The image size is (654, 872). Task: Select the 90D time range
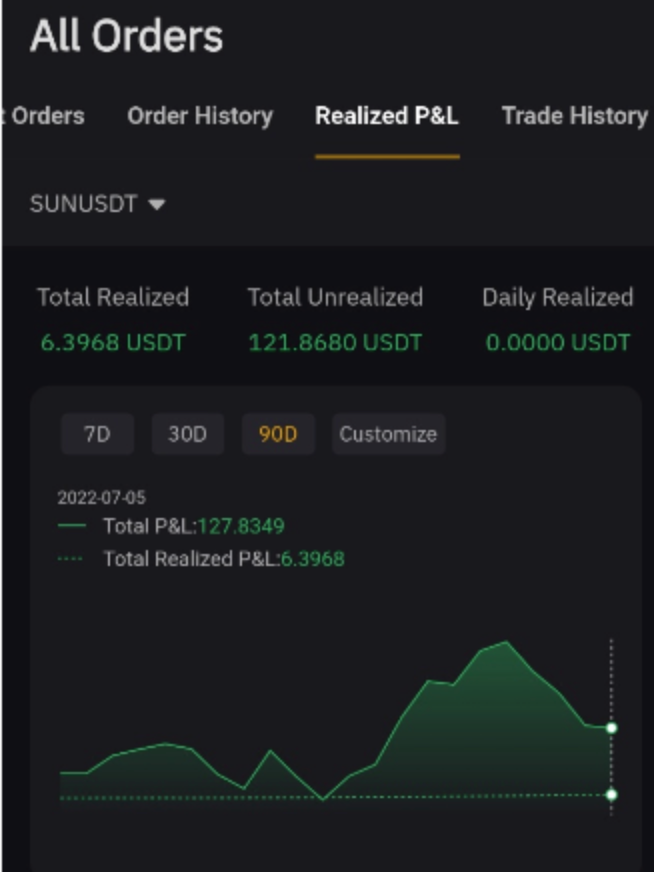[278, 434]
